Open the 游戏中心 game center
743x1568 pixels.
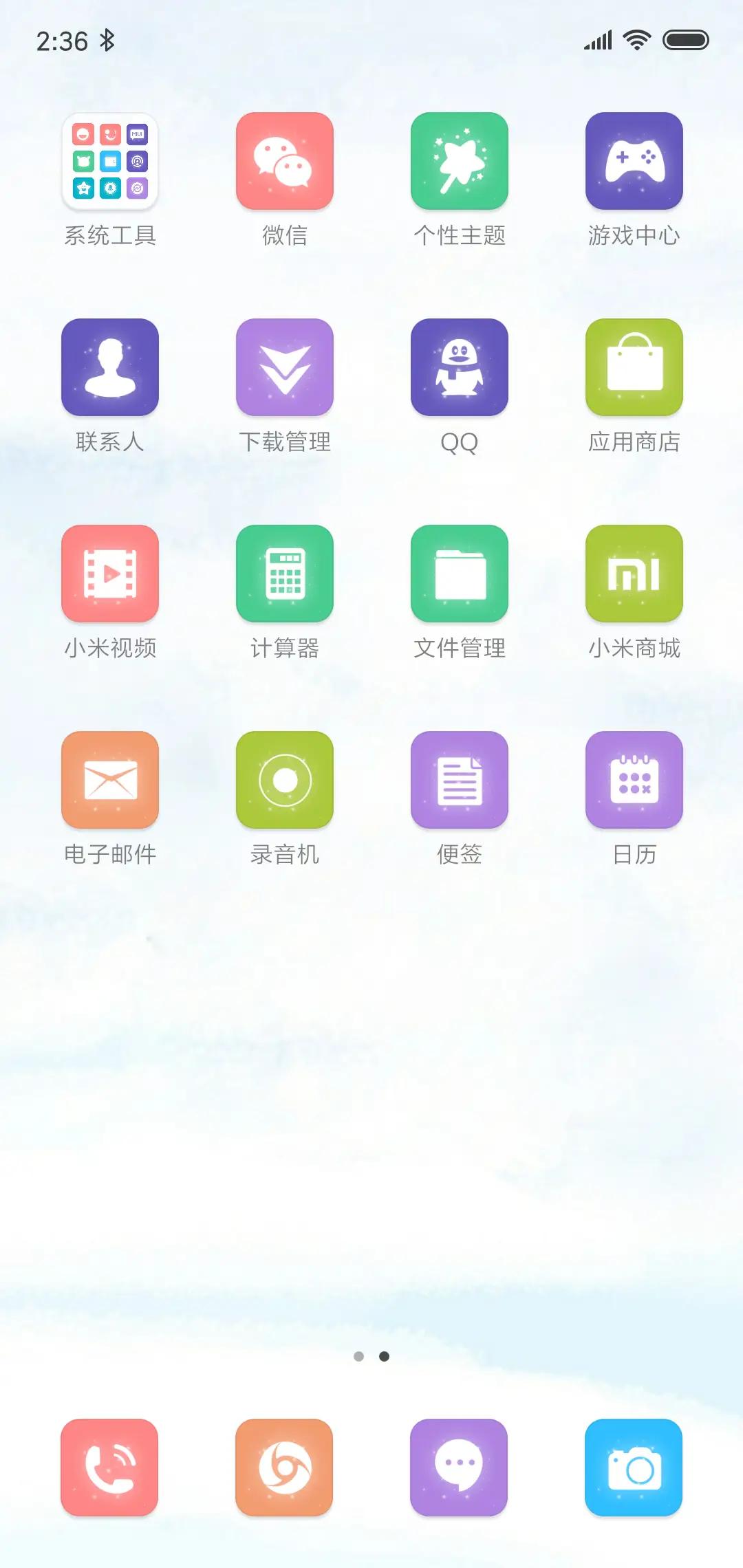(x=634, y=160)
